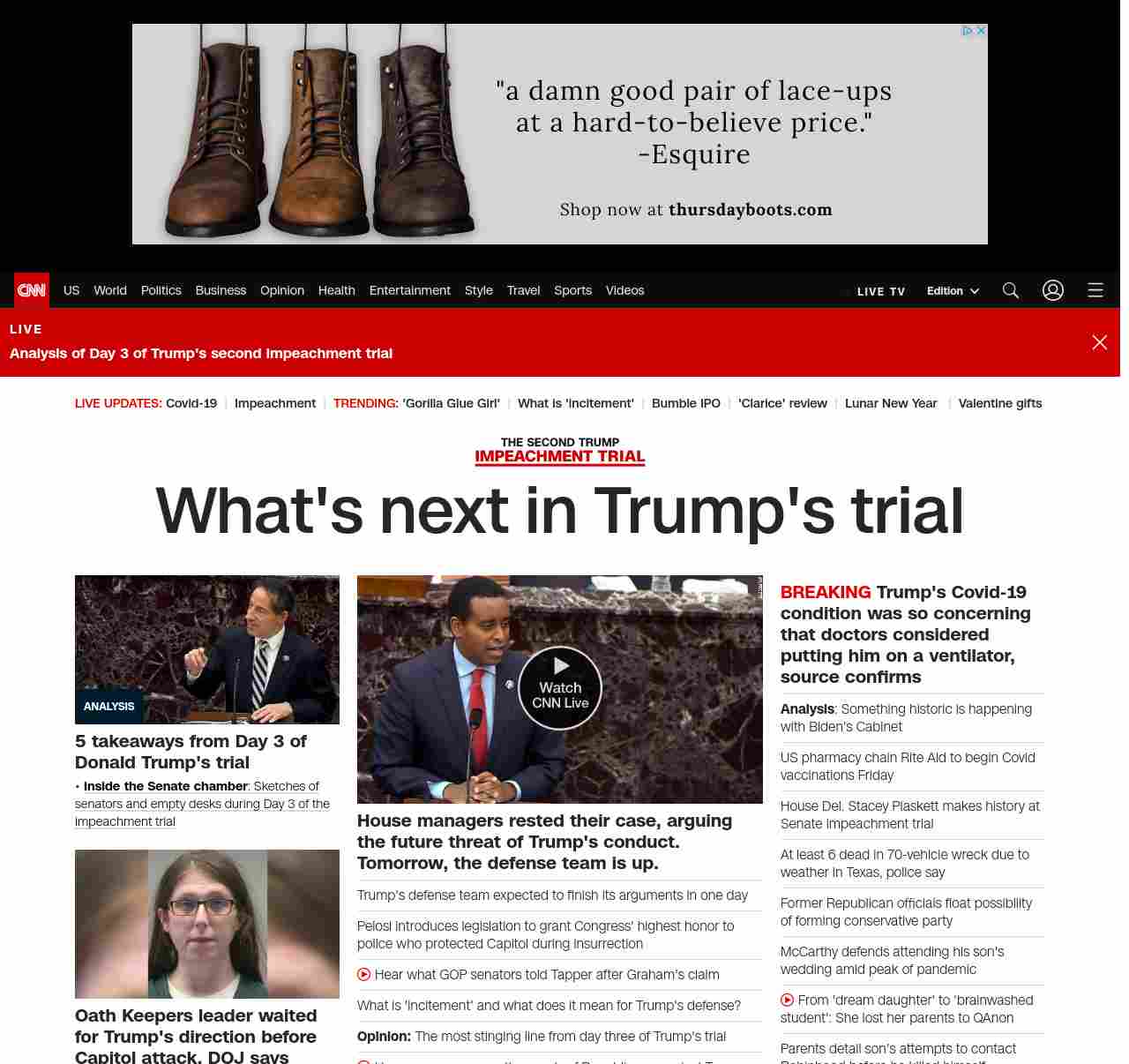Viewport: 1129px width, 1064px height.
Task: Read 5 takeaways from Day 3 article
Action: click(191, 752)
